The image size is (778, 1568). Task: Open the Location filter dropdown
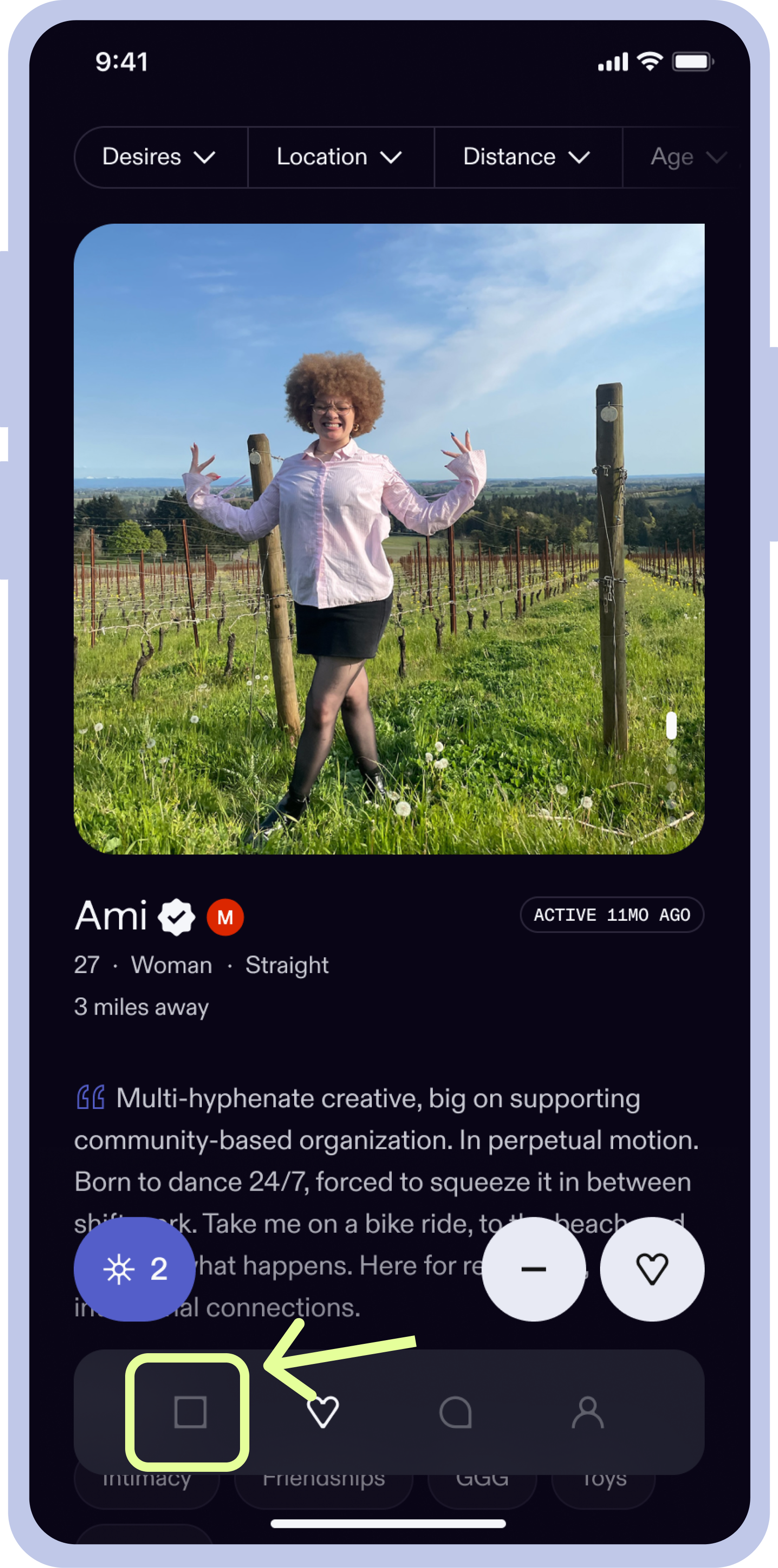coord(339,157)
